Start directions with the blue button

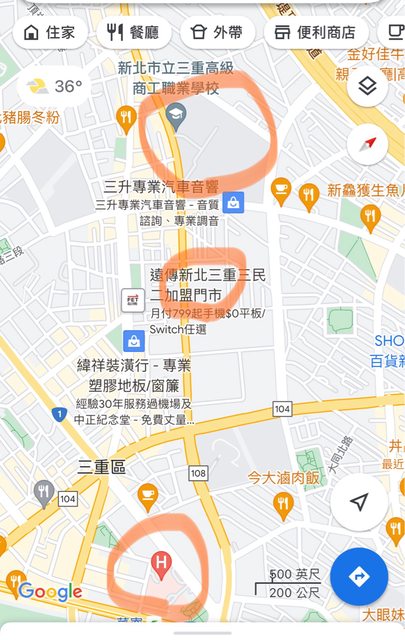click(359, 576)
